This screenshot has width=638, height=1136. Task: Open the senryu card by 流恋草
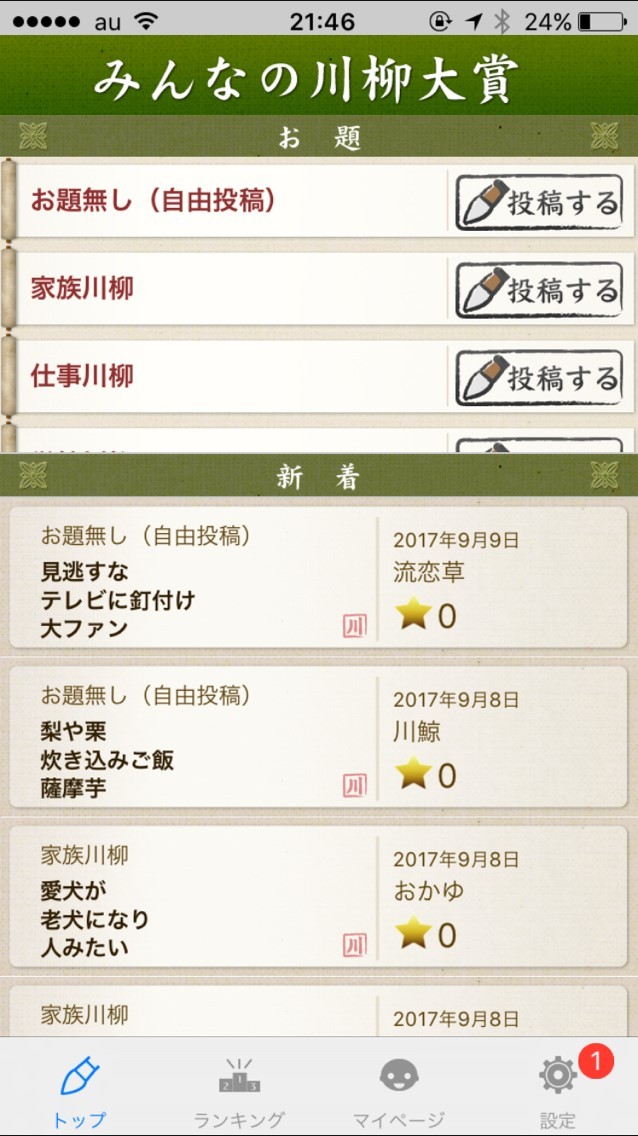click(x=318, y=577)
